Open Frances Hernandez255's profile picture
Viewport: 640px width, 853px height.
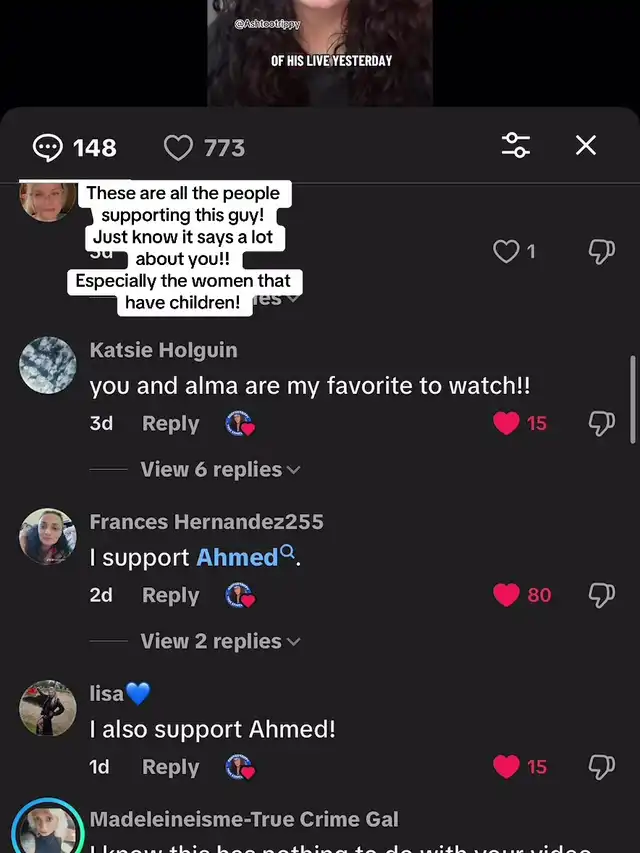48,537
